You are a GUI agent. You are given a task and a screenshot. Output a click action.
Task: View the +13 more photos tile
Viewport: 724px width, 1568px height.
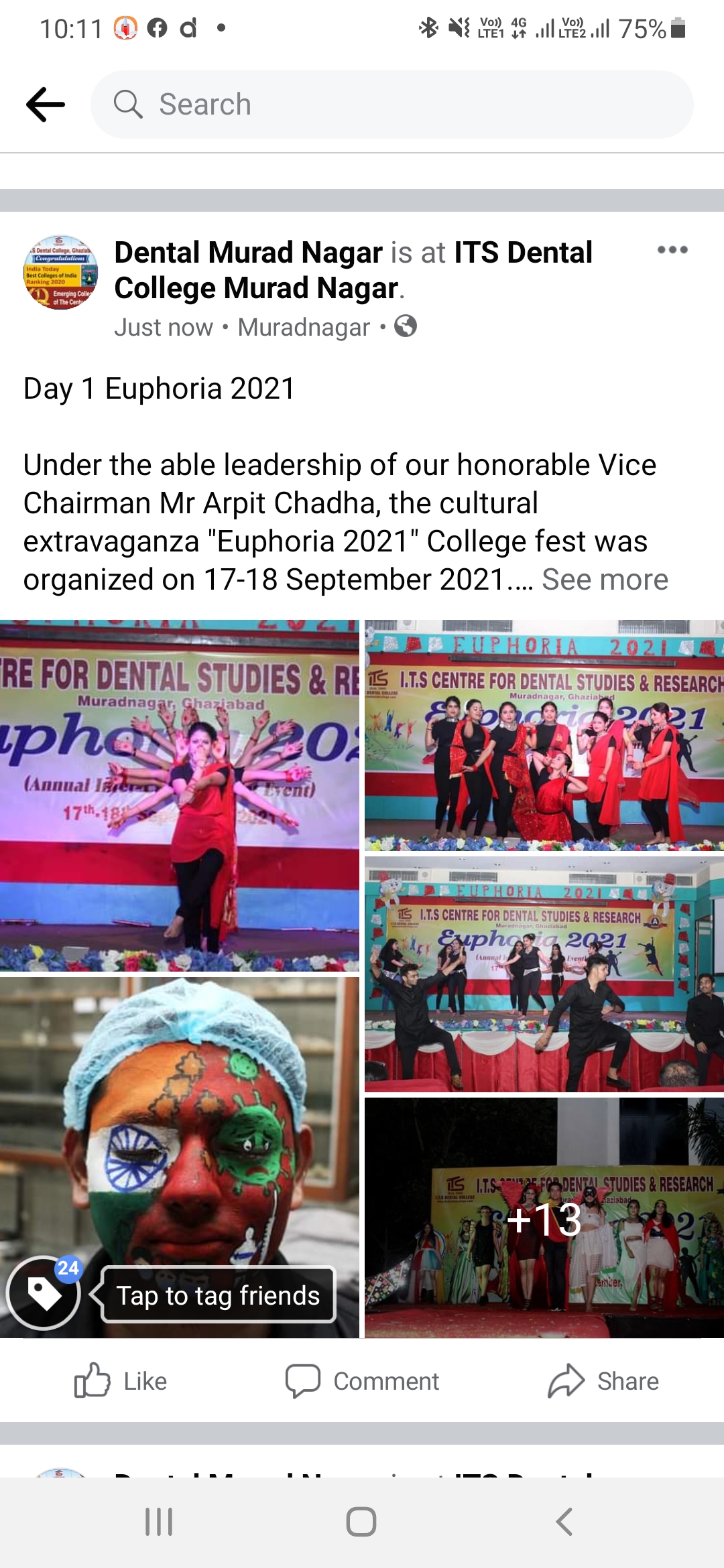(x=544, y=1218)
